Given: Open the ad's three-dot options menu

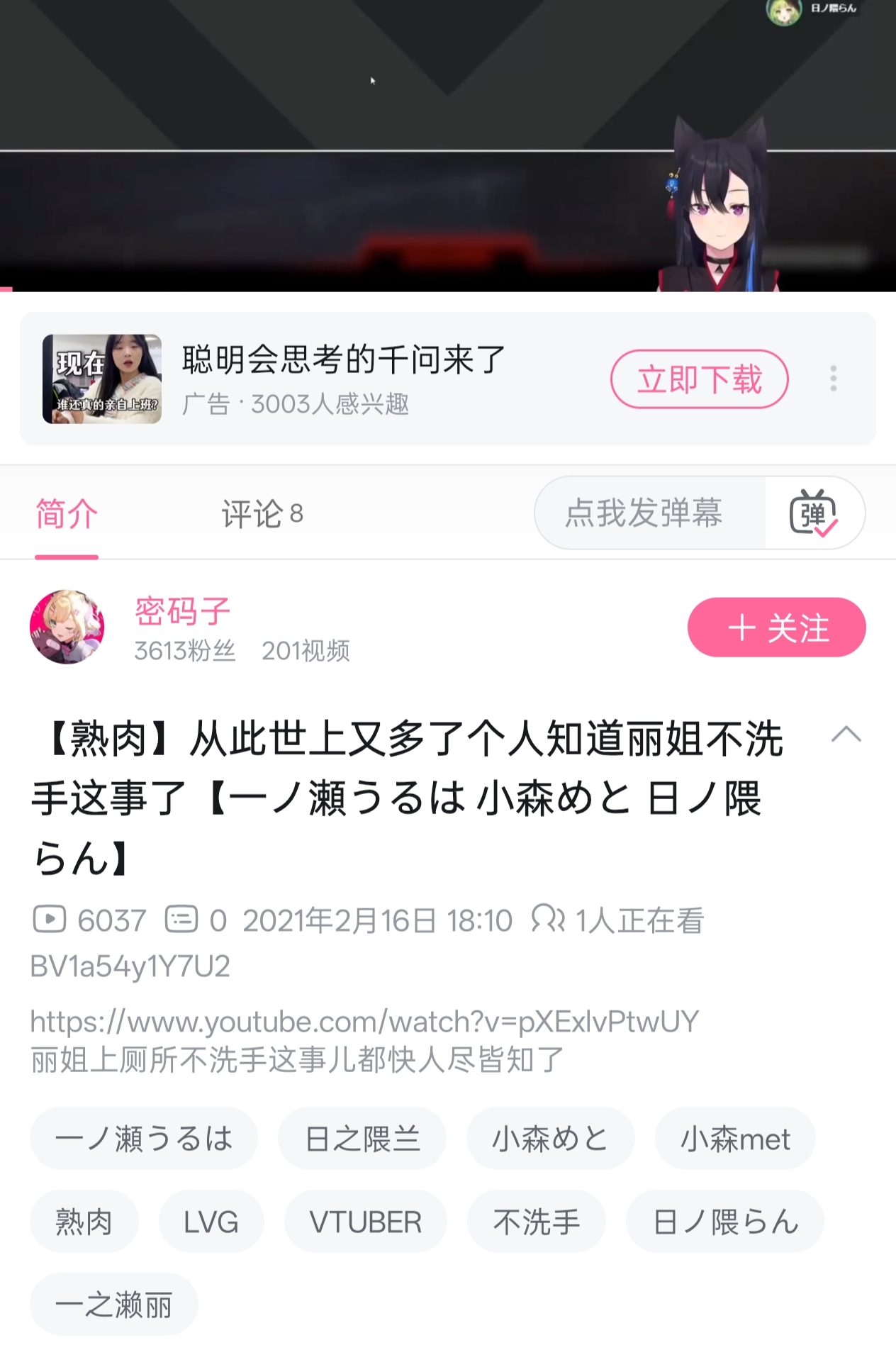Looking at the screenshot, I should (x=834, y=379).
